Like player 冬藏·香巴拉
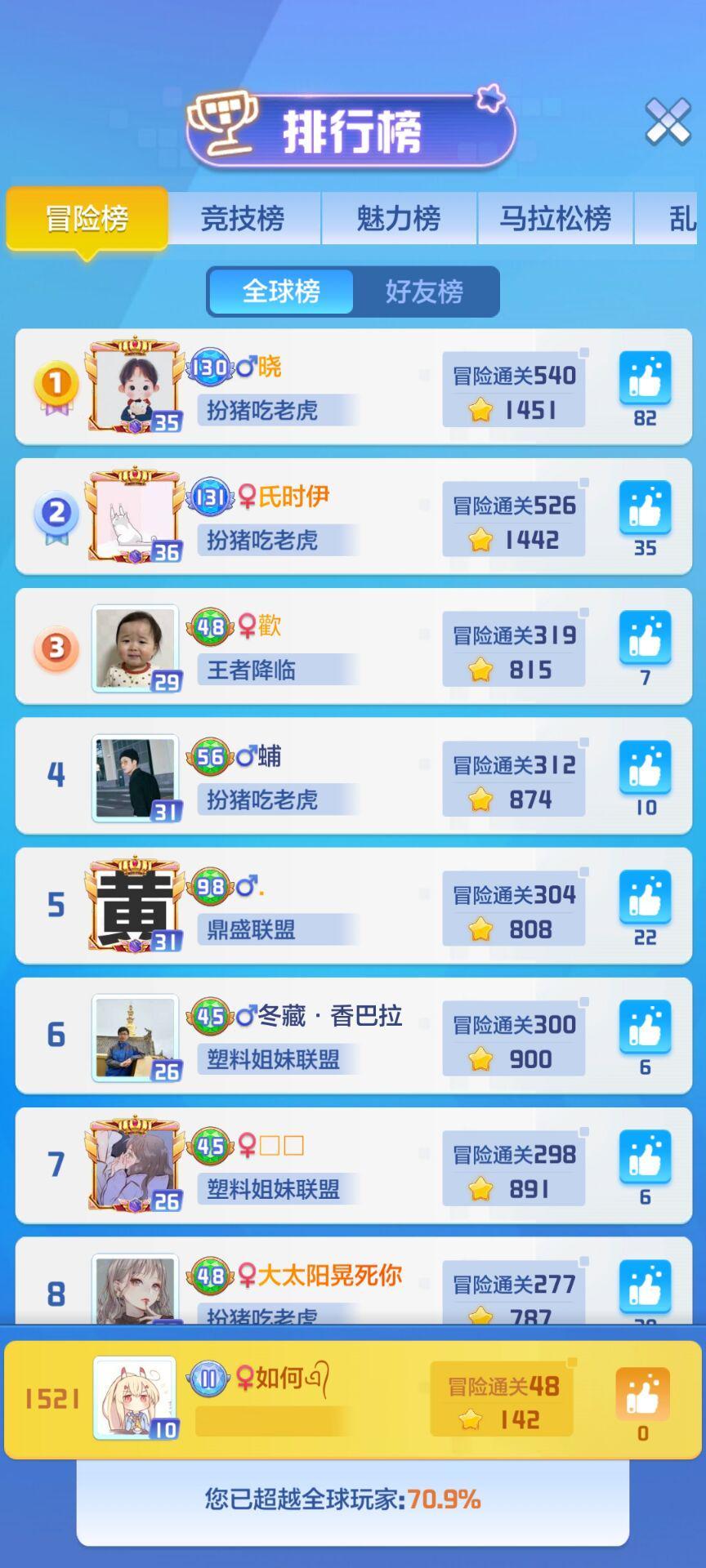706x1568 pixels. click(645, 1028)
